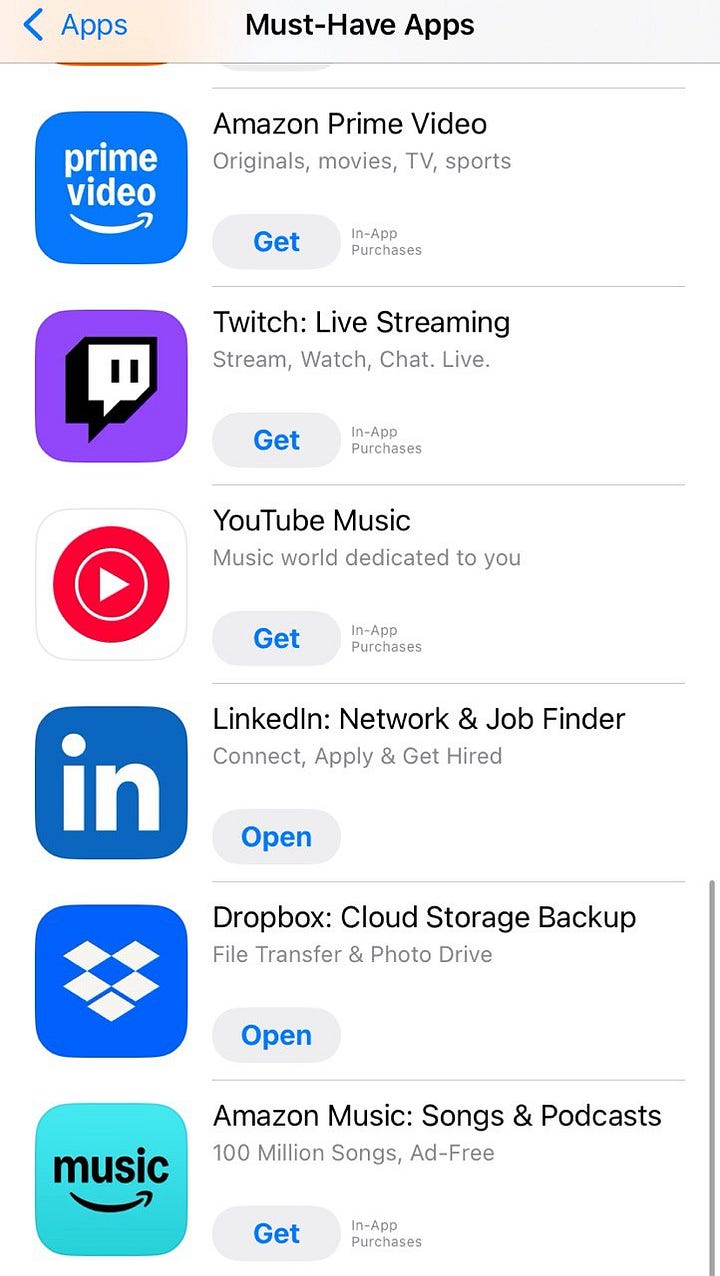
Task: View Twitch: Live Streaming app page
Action: 361,322
